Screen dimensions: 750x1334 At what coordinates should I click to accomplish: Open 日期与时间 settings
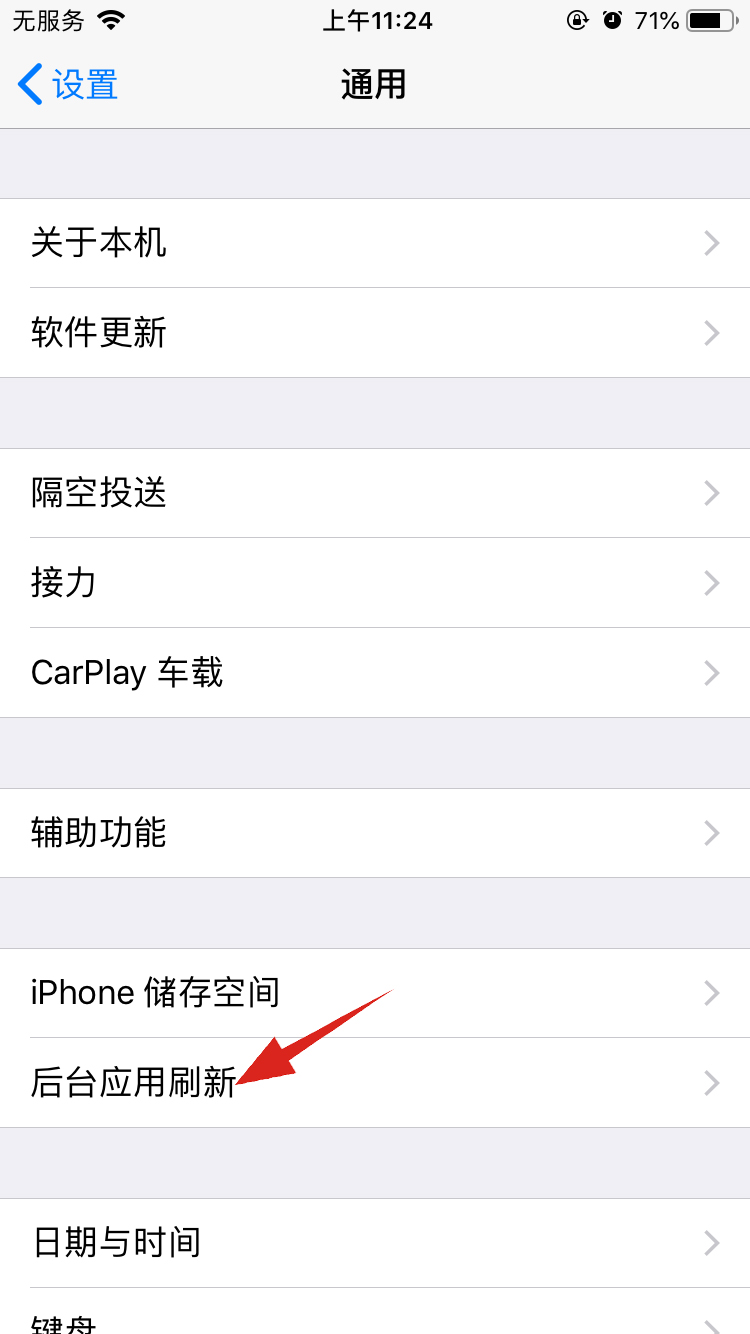[375, 1243]
